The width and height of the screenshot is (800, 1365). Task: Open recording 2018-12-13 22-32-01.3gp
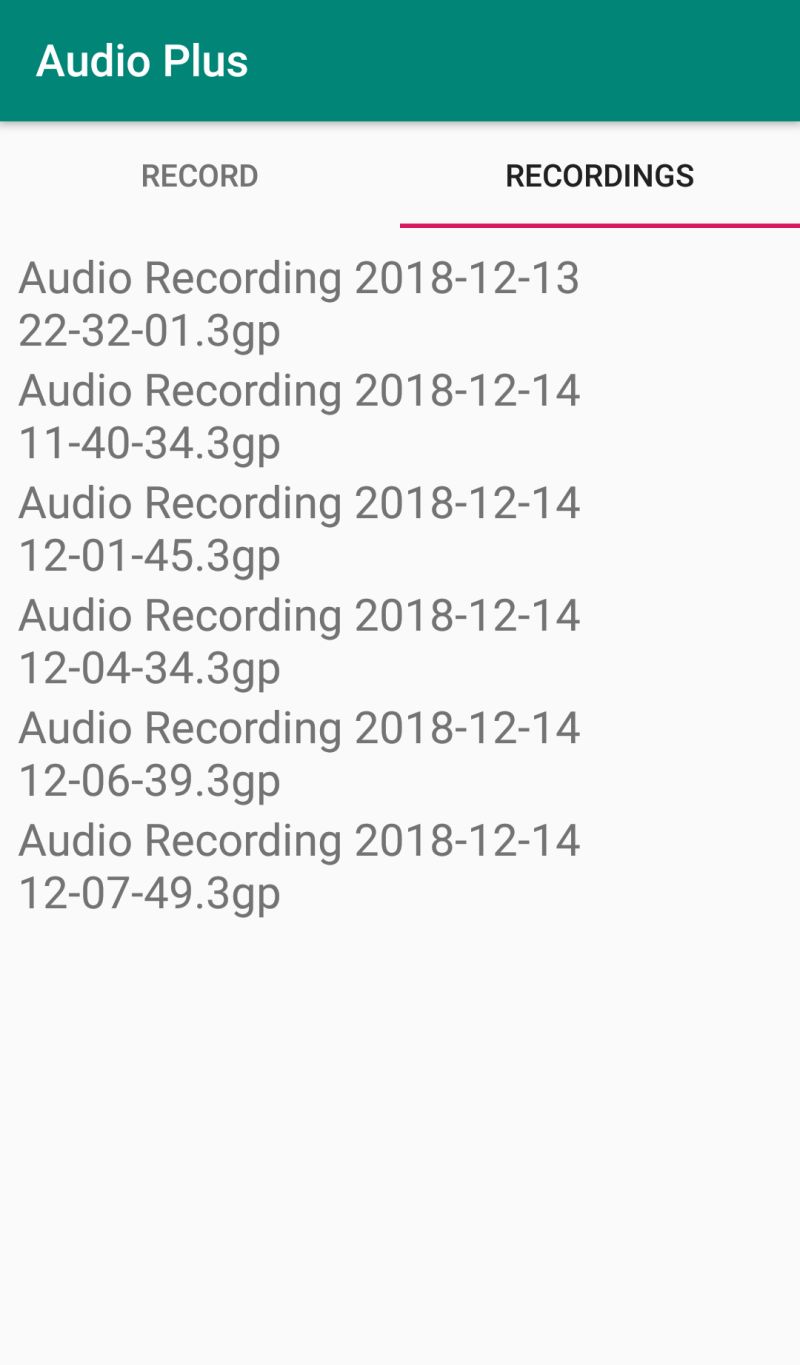(x=299, y=304)
